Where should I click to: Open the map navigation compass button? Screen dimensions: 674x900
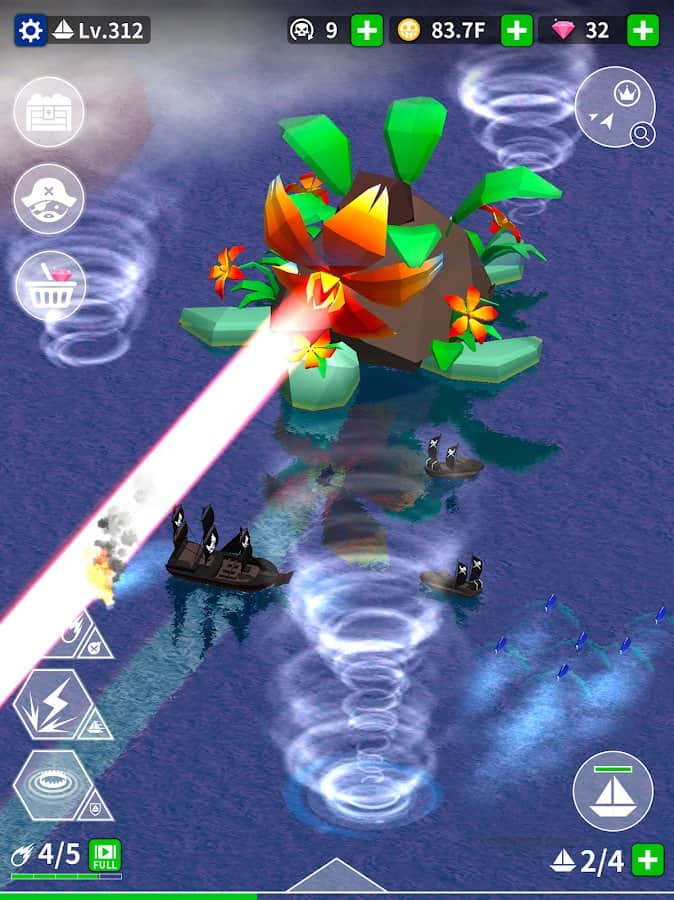(x=614, y=107)
